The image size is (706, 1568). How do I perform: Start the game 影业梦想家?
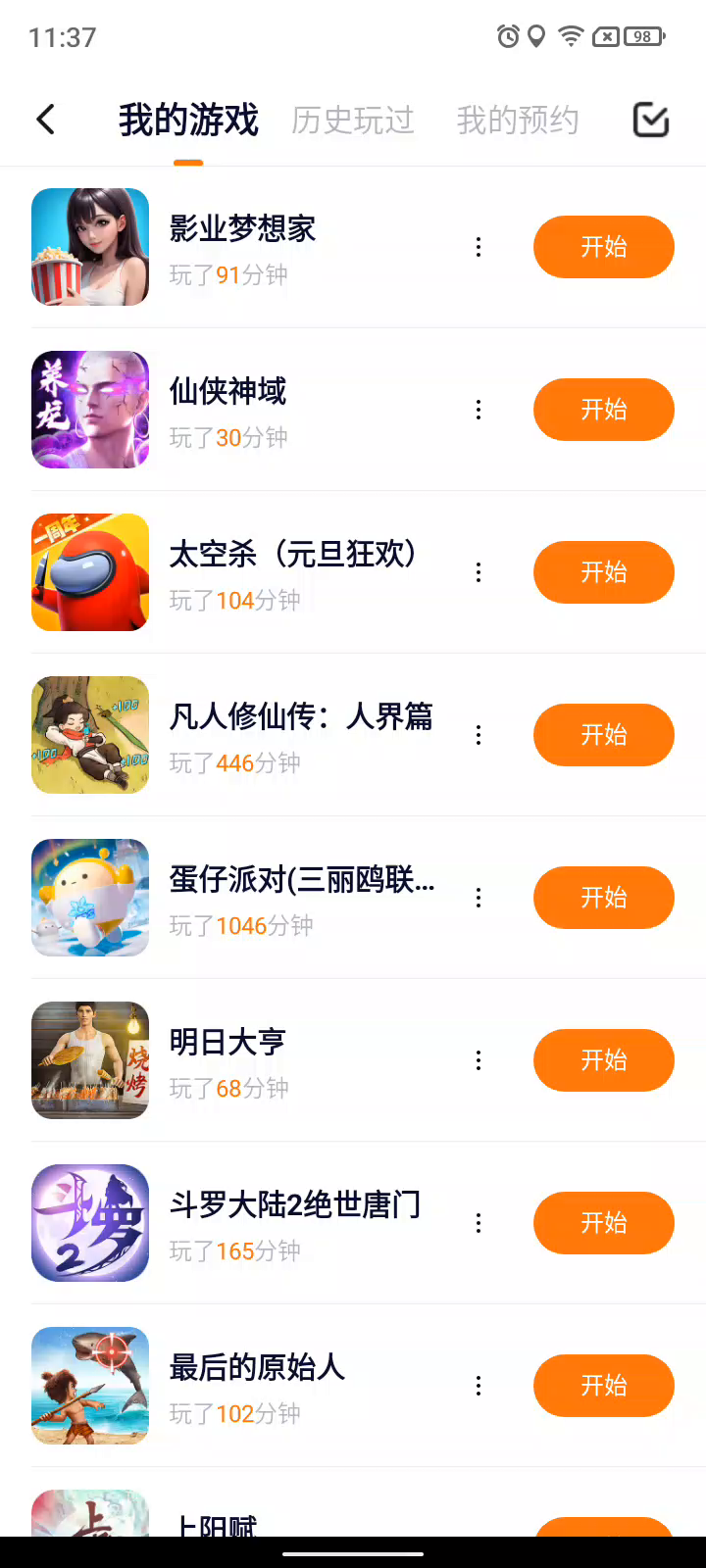pos(603,247)
